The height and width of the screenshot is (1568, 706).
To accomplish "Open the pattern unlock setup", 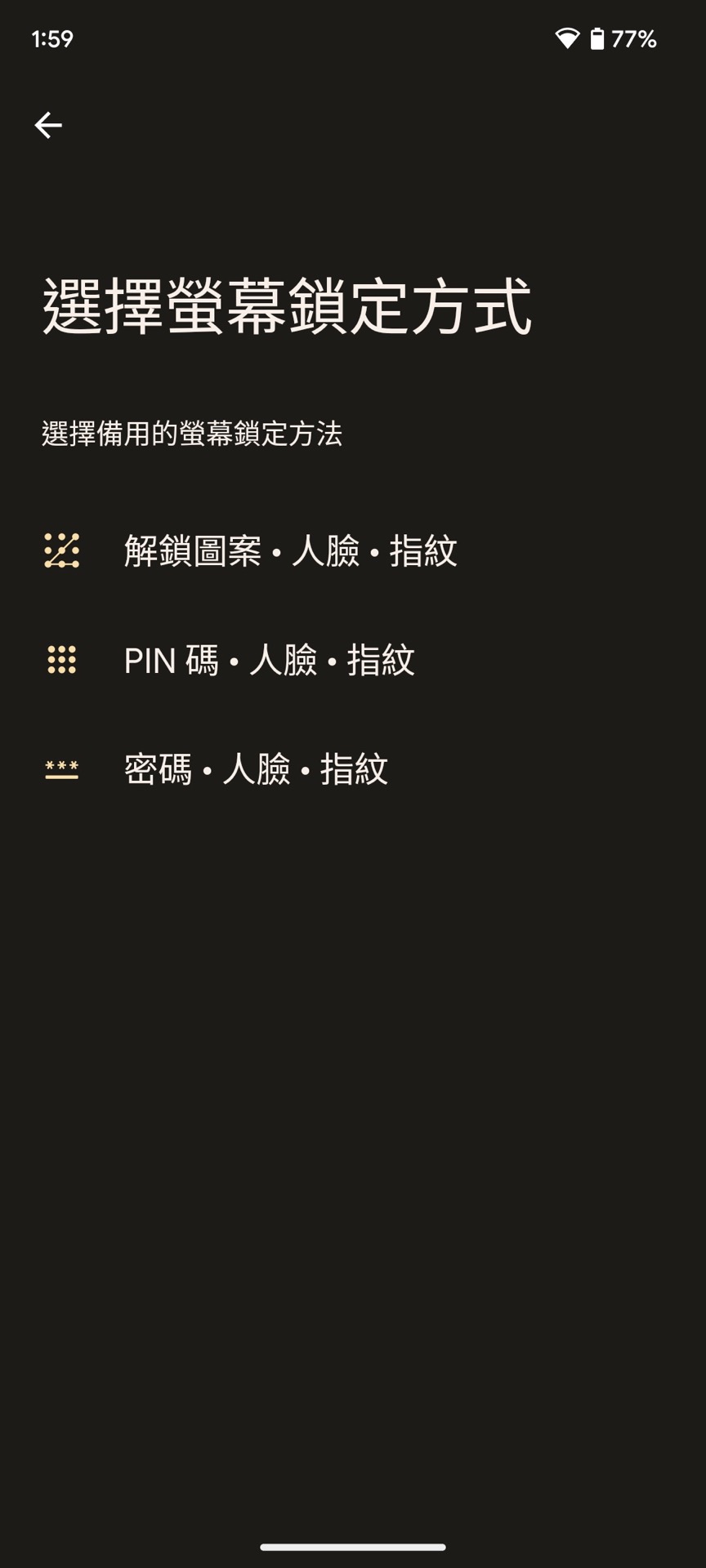I will 291,552.
